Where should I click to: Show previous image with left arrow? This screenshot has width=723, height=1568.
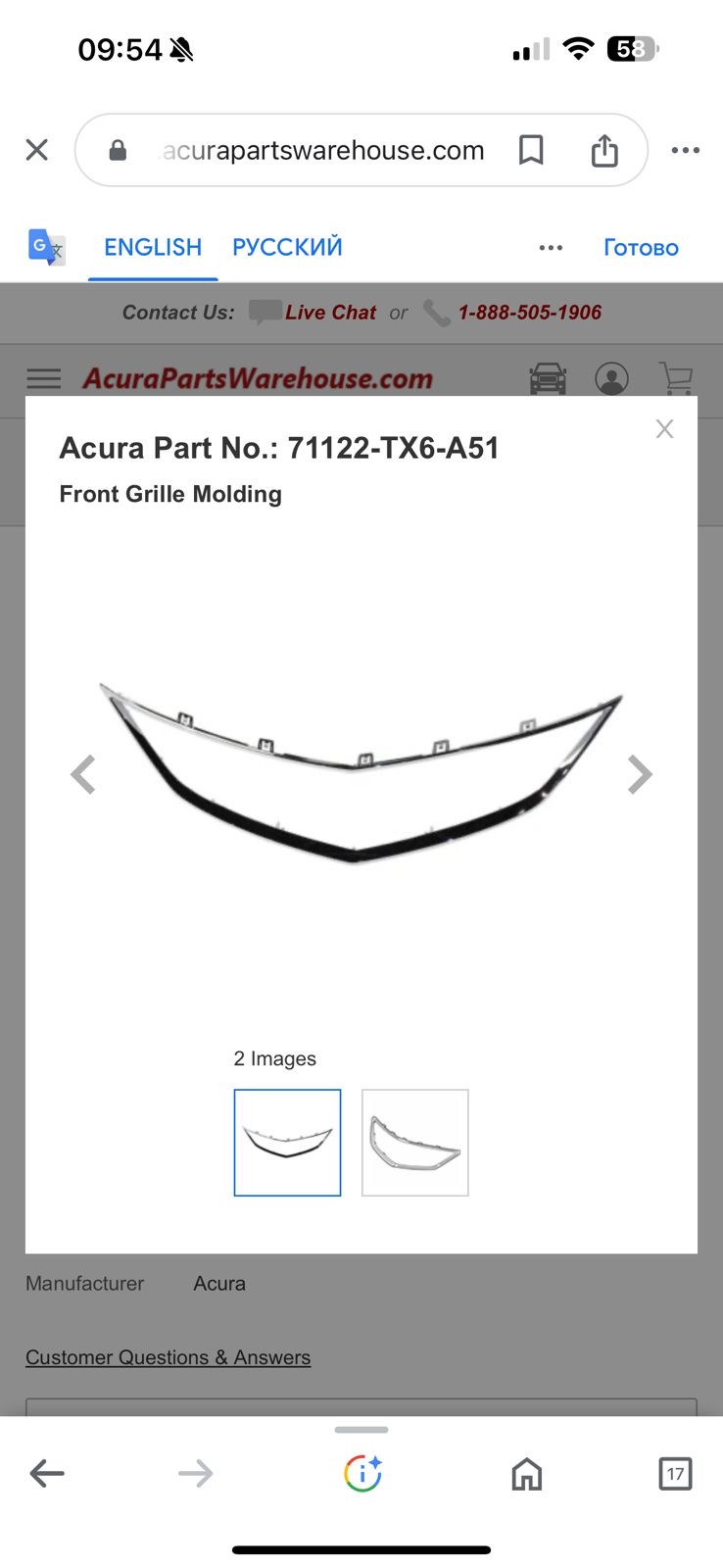(x=83, y=774)
